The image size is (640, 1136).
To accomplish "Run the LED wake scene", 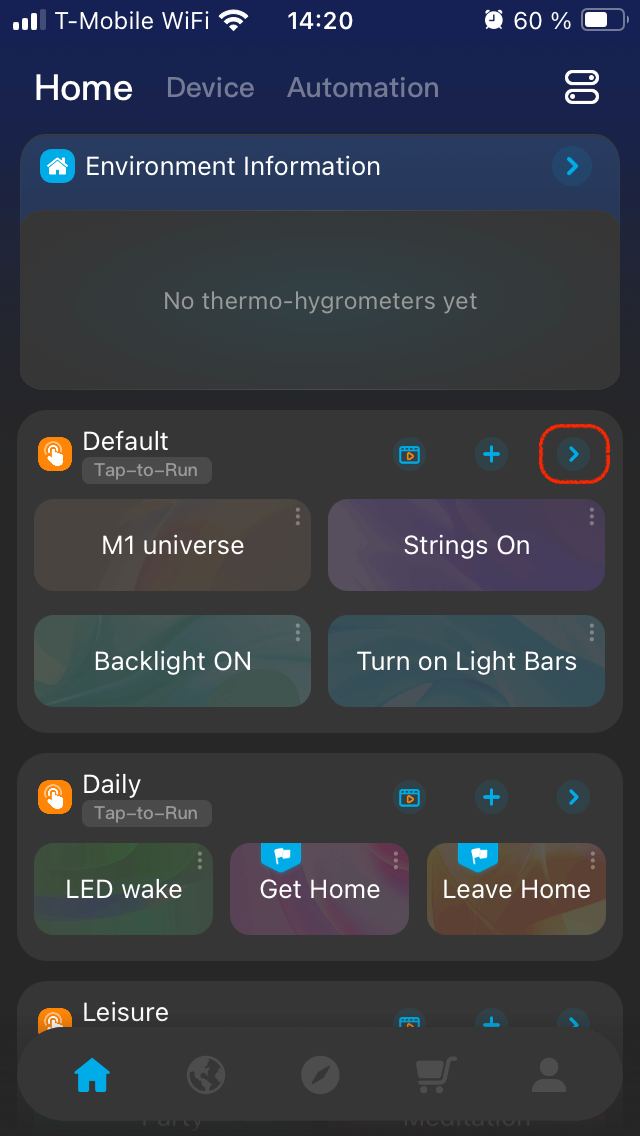I will tap(124, 890).
